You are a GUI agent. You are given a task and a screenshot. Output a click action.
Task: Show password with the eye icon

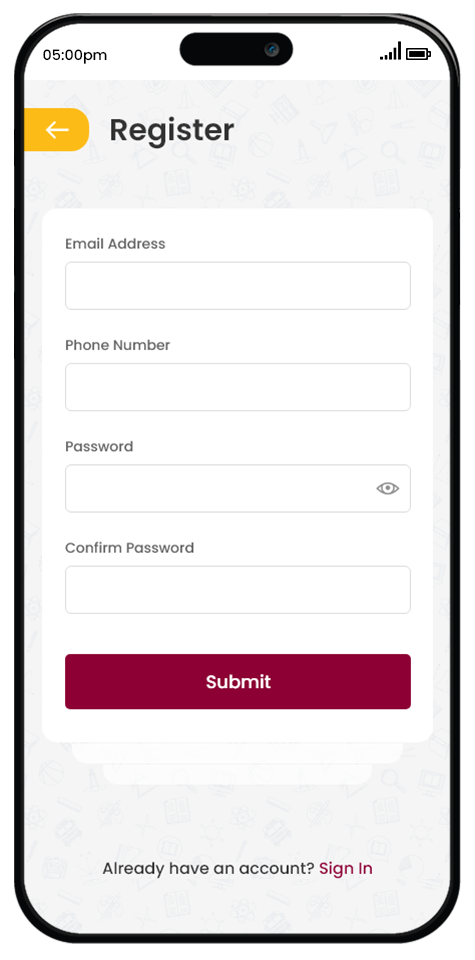click(x=387, y=488)
